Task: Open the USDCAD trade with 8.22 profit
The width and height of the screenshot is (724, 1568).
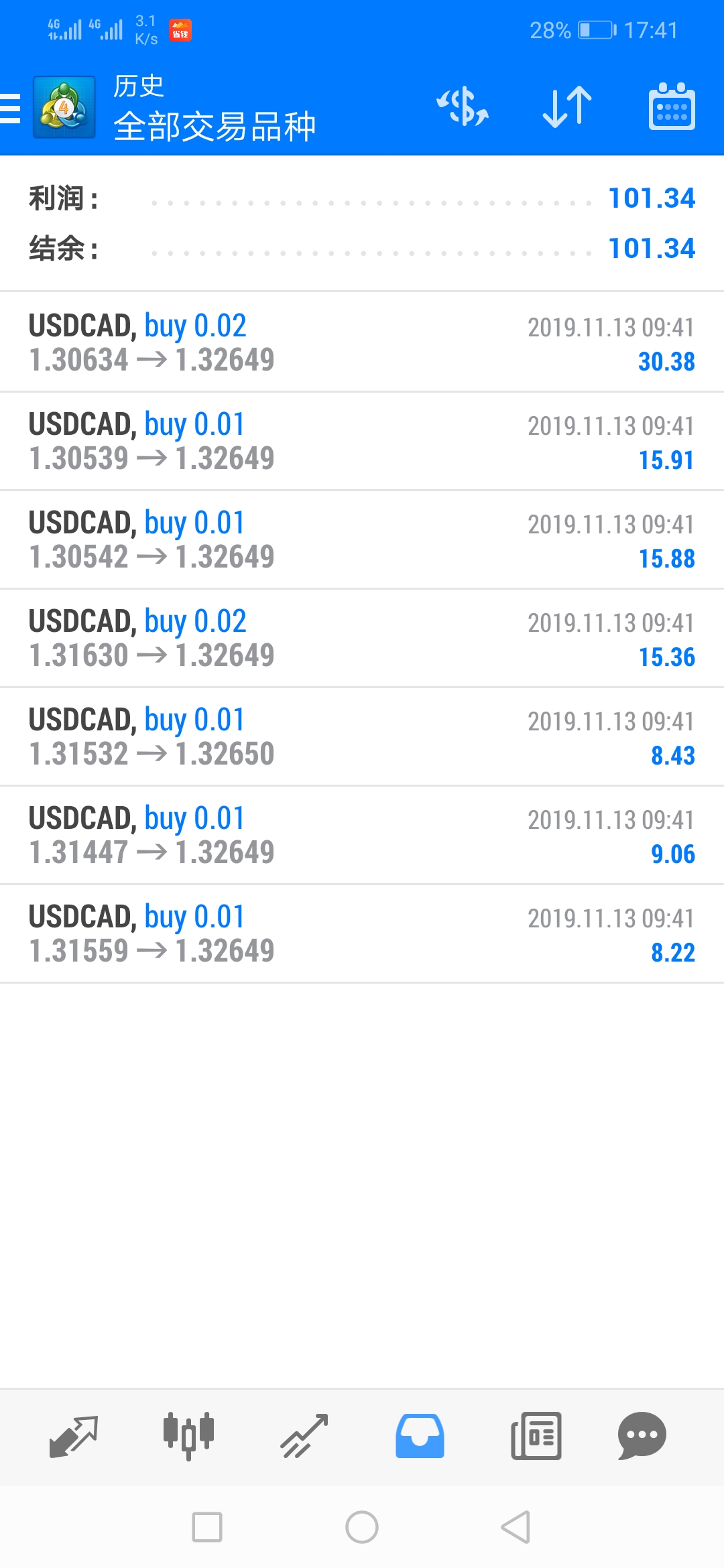Action: point(362,933)
